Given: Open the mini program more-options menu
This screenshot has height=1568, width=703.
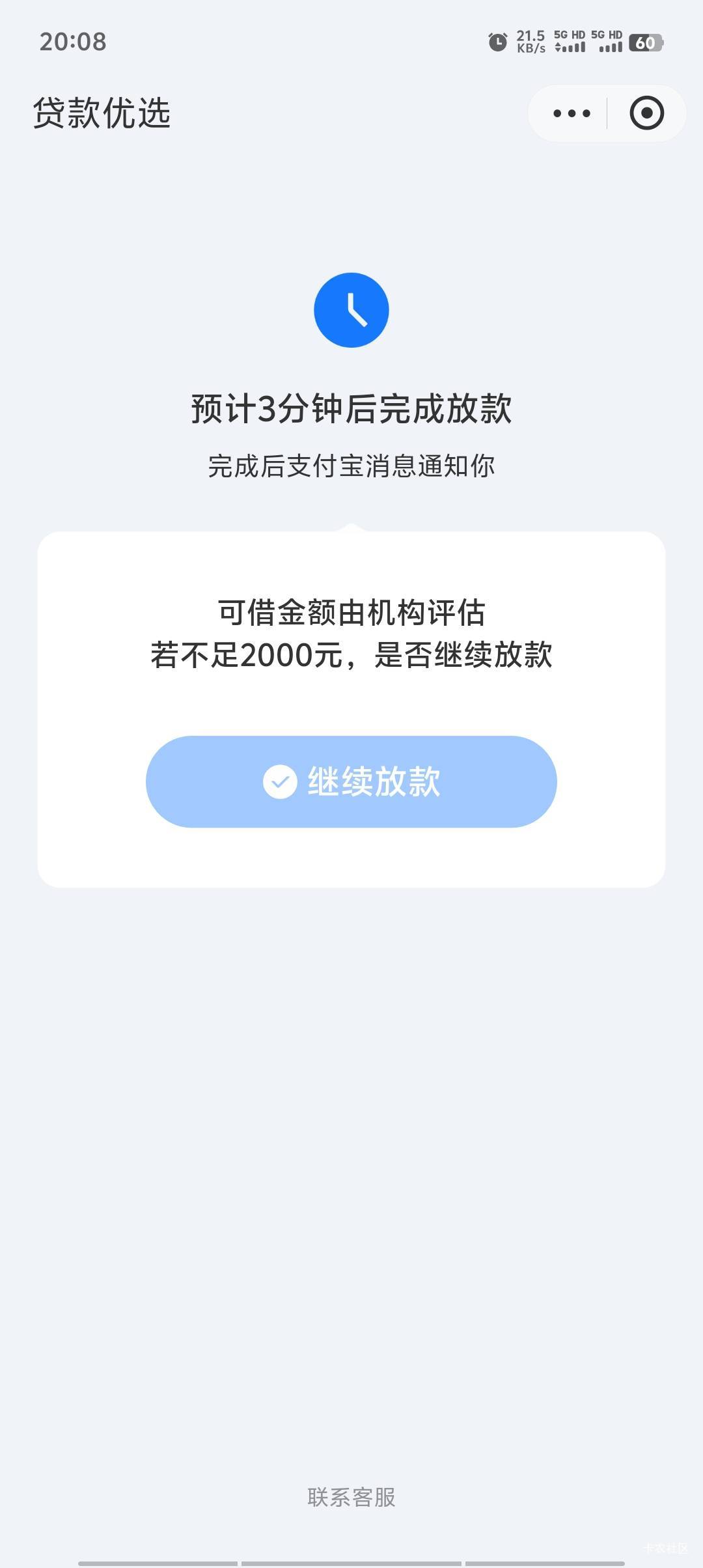Looking at the screenshot, I should (572, 113).
